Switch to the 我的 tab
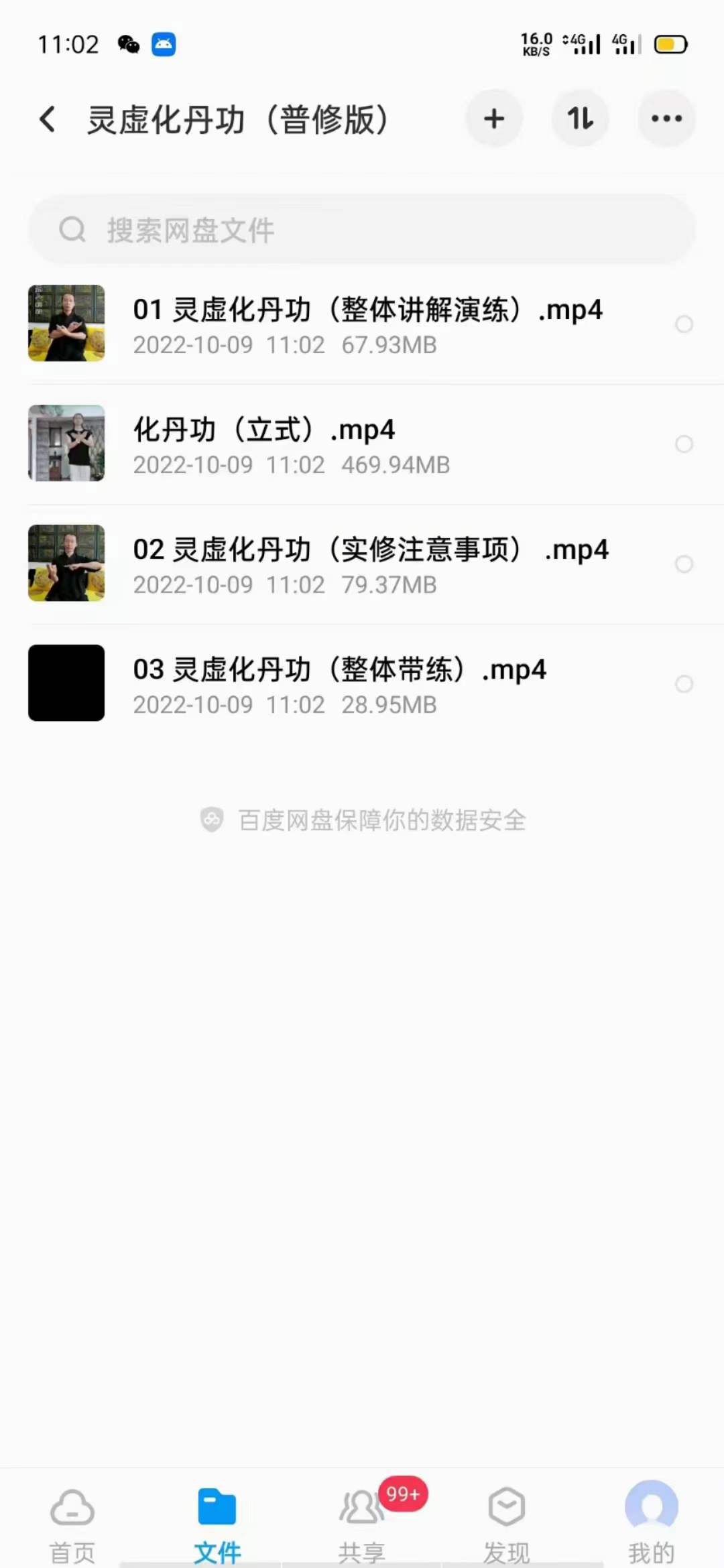 pos(651,1520)
